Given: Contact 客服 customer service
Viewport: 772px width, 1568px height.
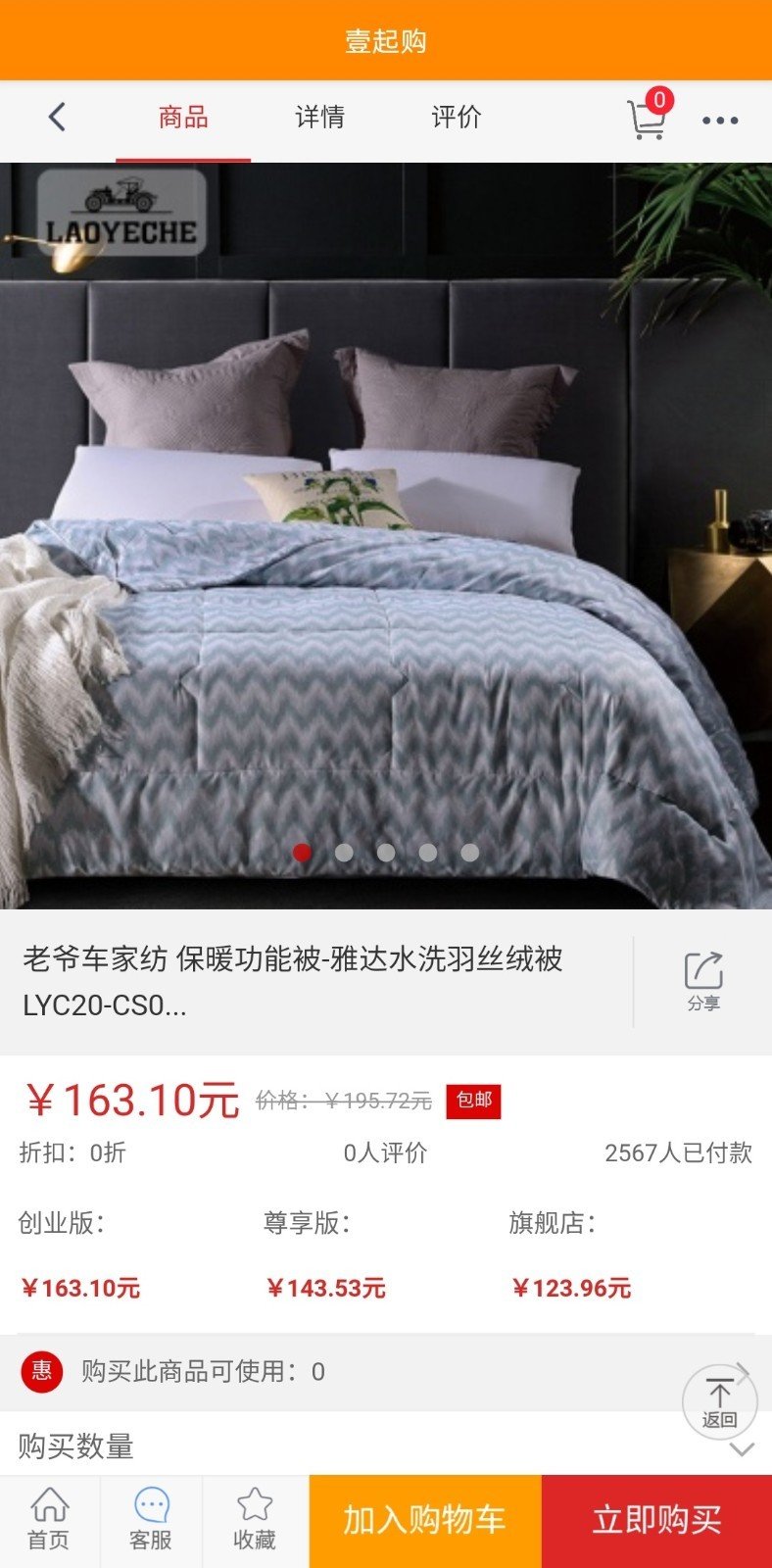Looking at the screenshot, I should coord(151,1520).
